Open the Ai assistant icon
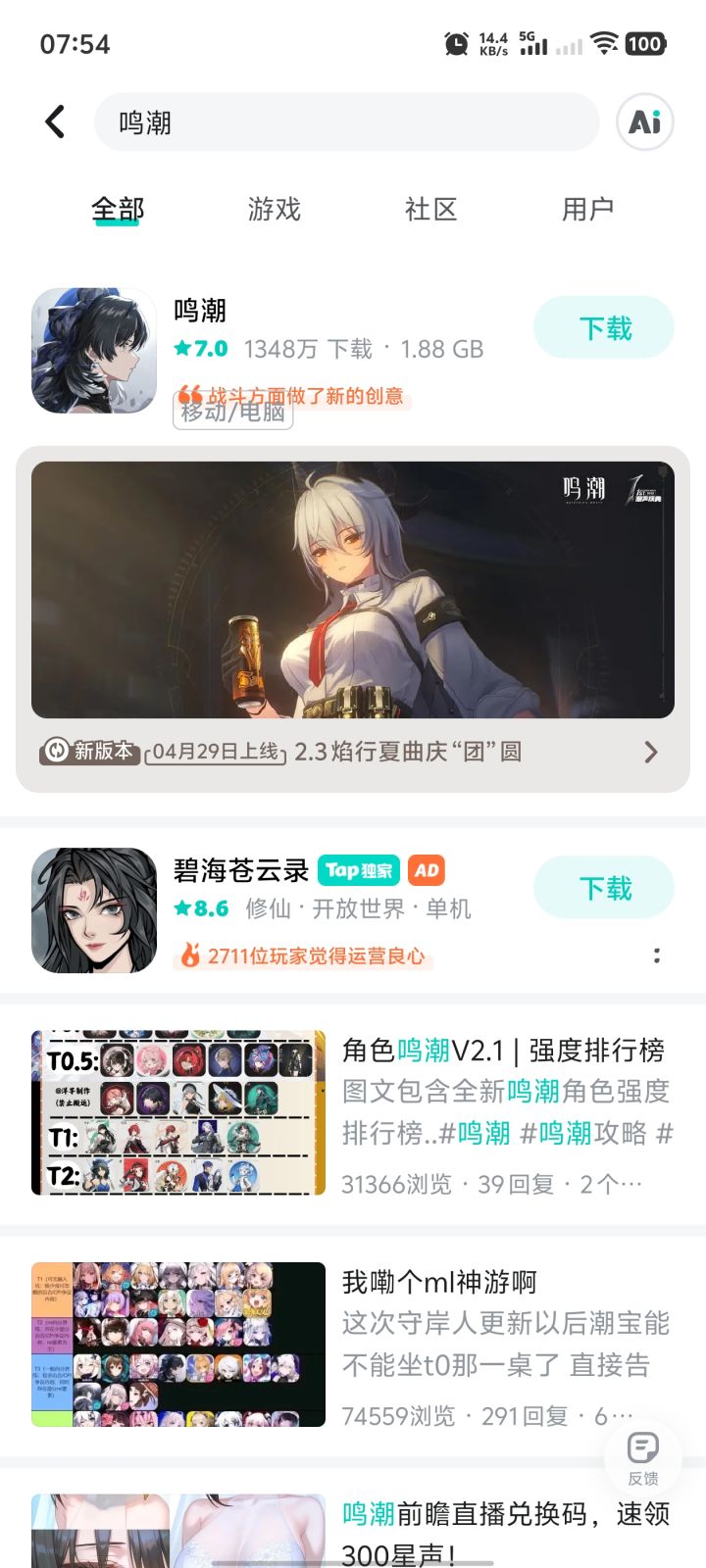Image resolution: width=706 pixels, height=1568 pixels. point(644,122)
